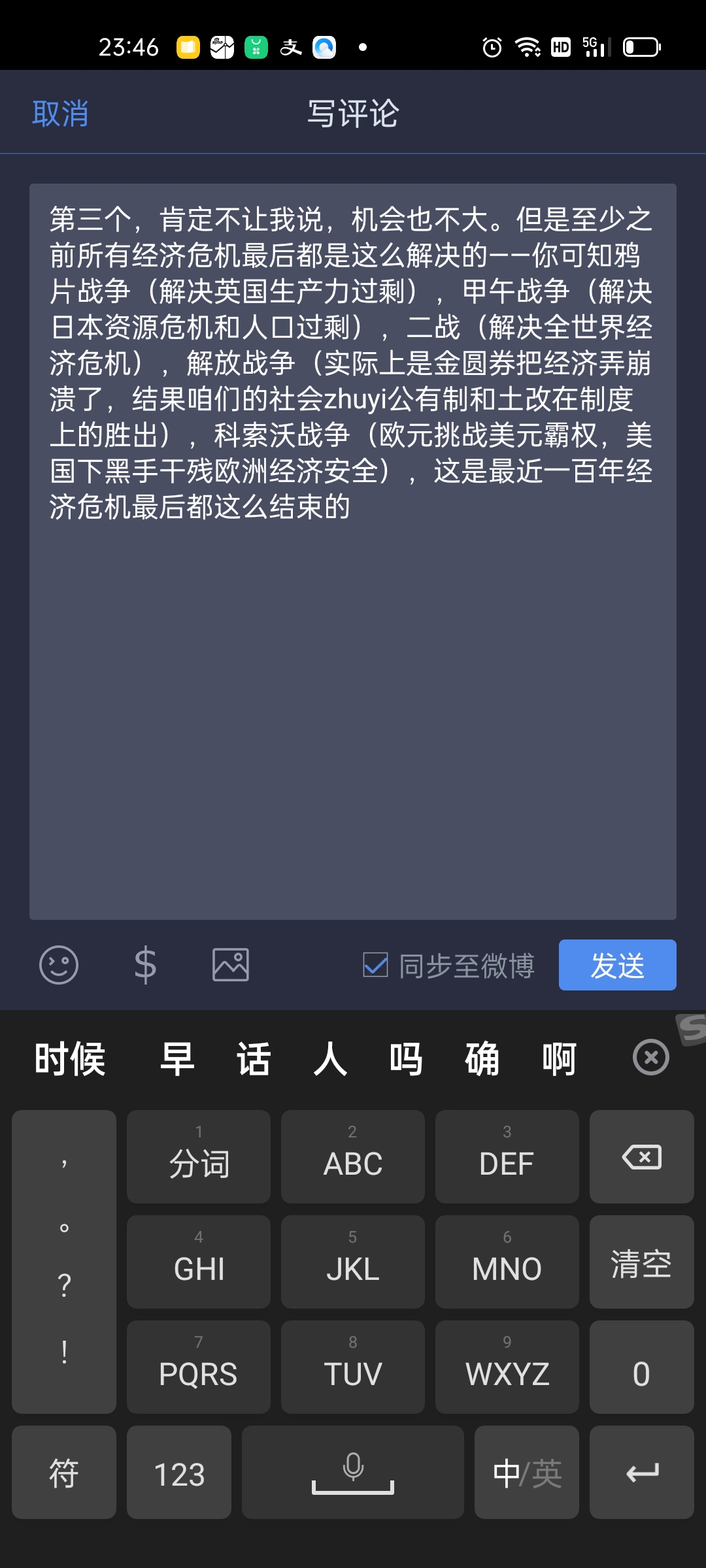Open the symbols panel via 符 key
The image size is (706, 1568).
click(x=64, y=1473)
